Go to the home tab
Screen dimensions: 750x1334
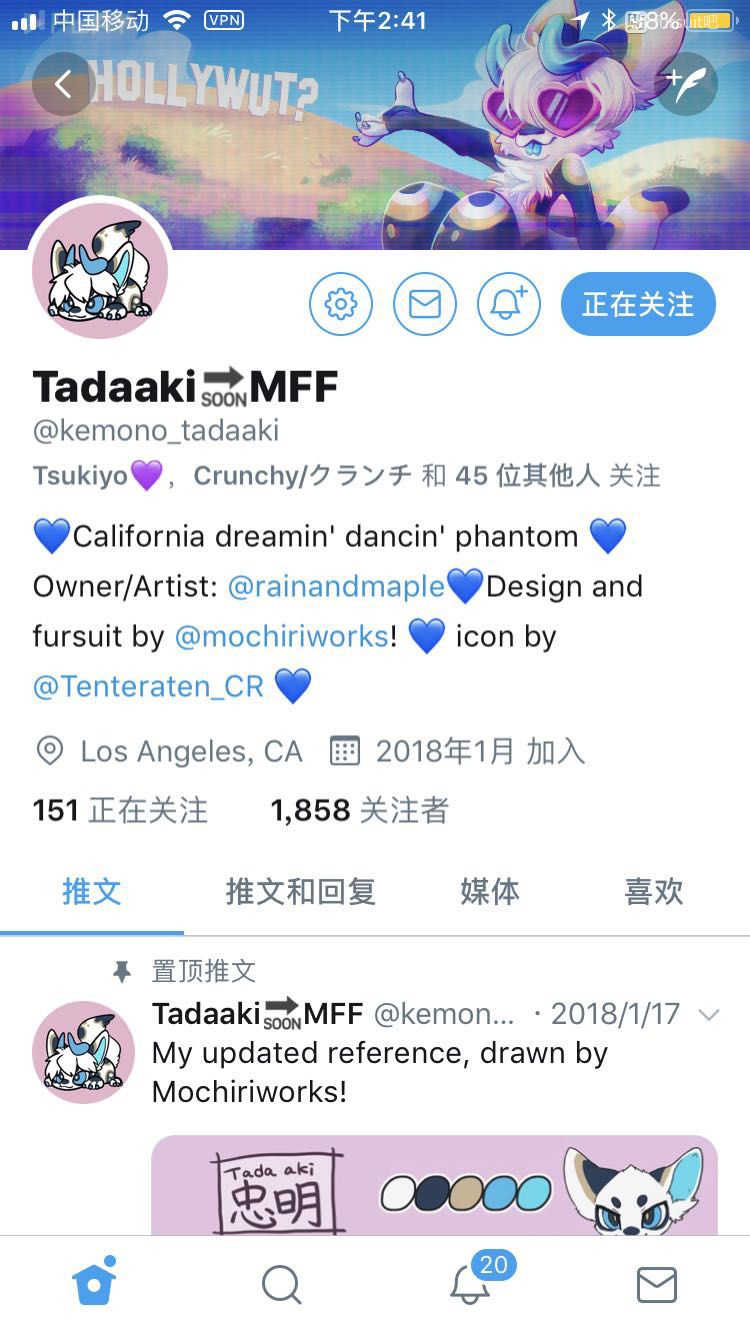[x=94, y=1283]
